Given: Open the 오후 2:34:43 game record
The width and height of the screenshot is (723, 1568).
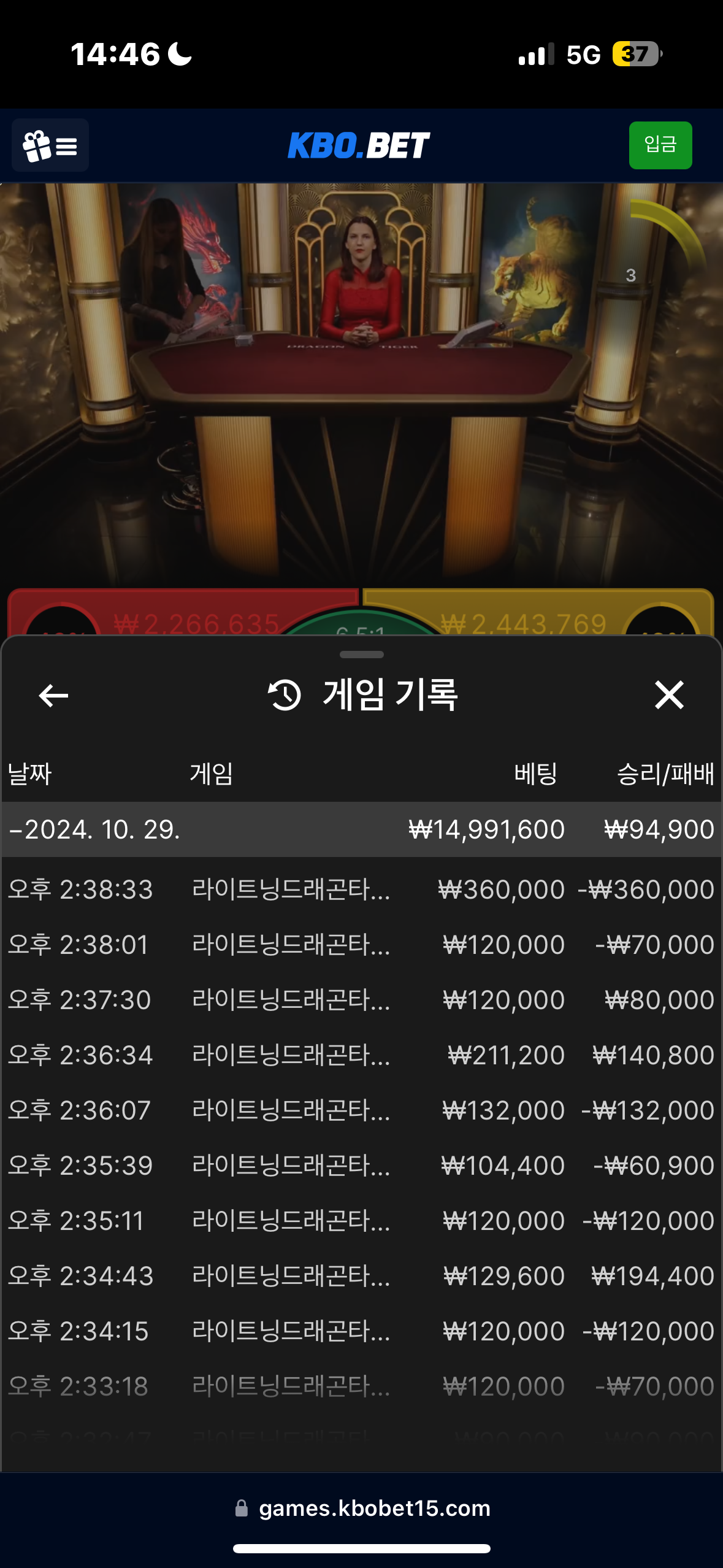Looking at the screenshot, I should tap(361, 1276).
